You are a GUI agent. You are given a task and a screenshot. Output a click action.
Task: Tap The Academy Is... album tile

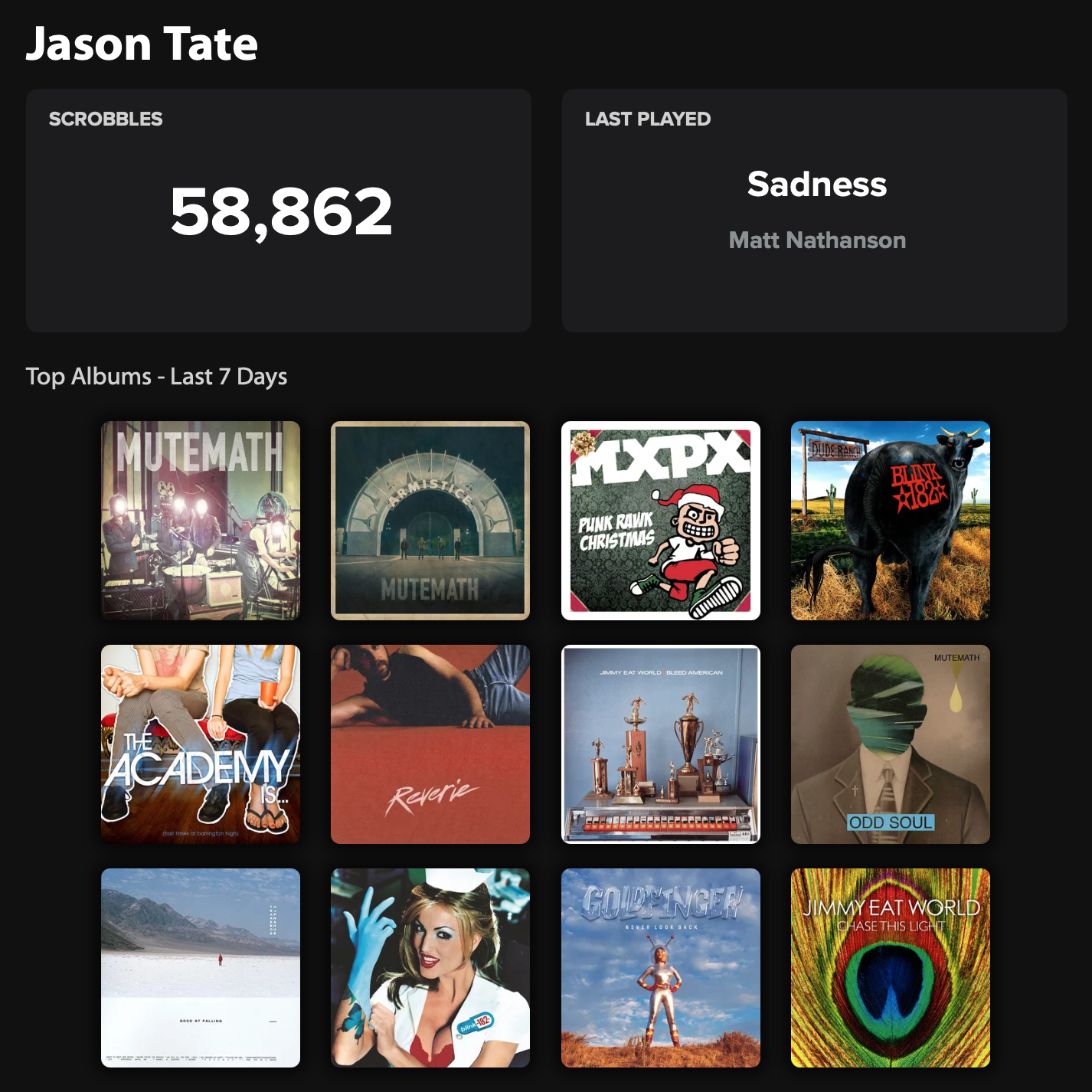pos(201,744)
